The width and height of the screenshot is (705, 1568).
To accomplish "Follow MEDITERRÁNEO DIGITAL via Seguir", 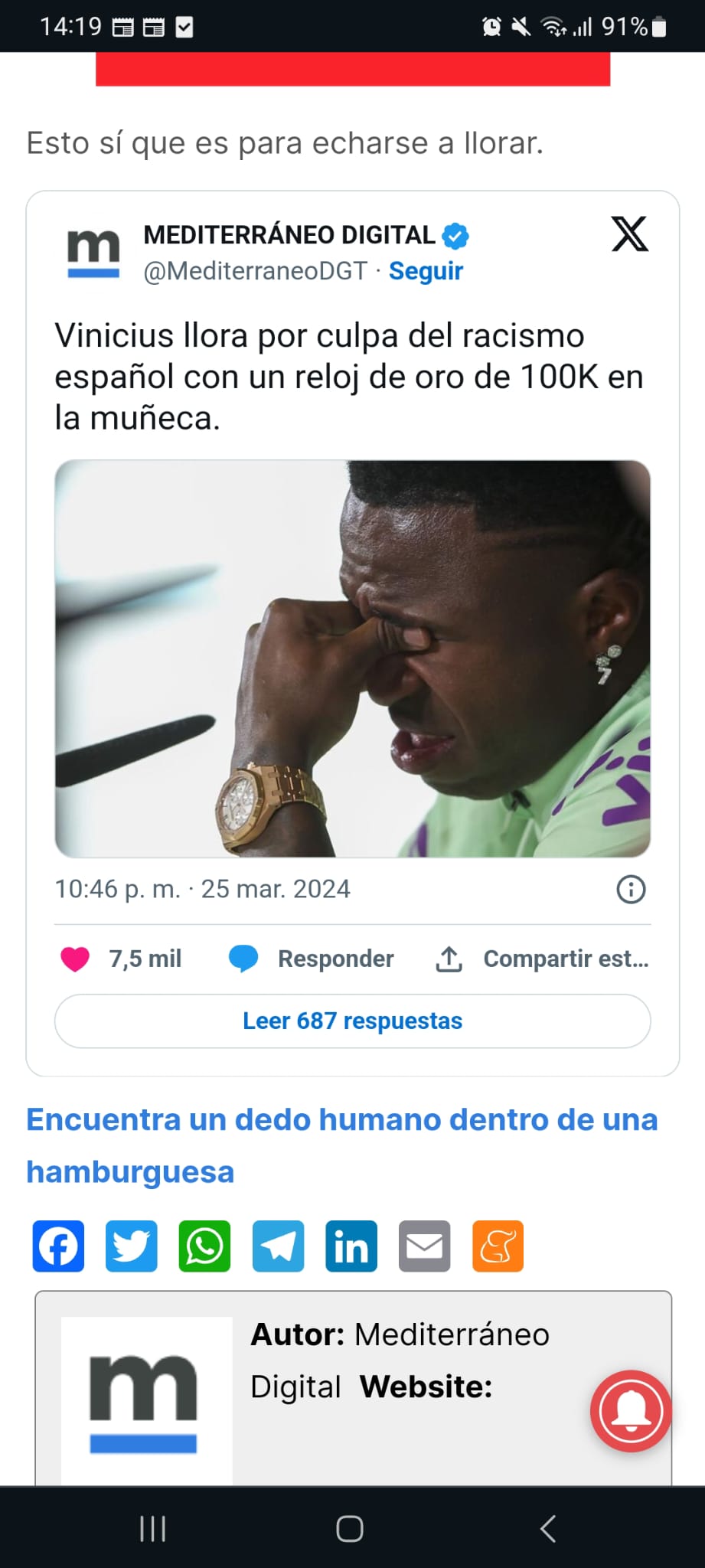I will (426, 271).
